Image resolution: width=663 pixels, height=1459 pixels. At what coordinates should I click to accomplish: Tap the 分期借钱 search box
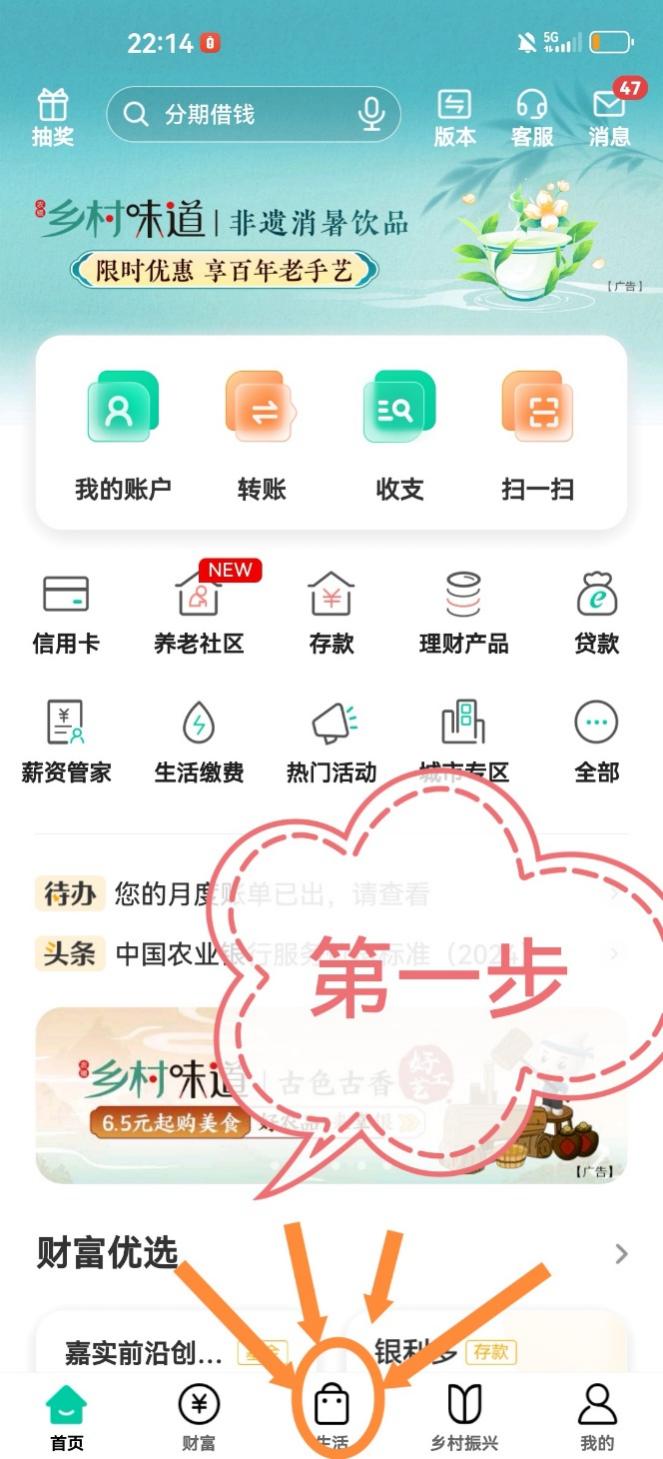(x=240, y=115)
